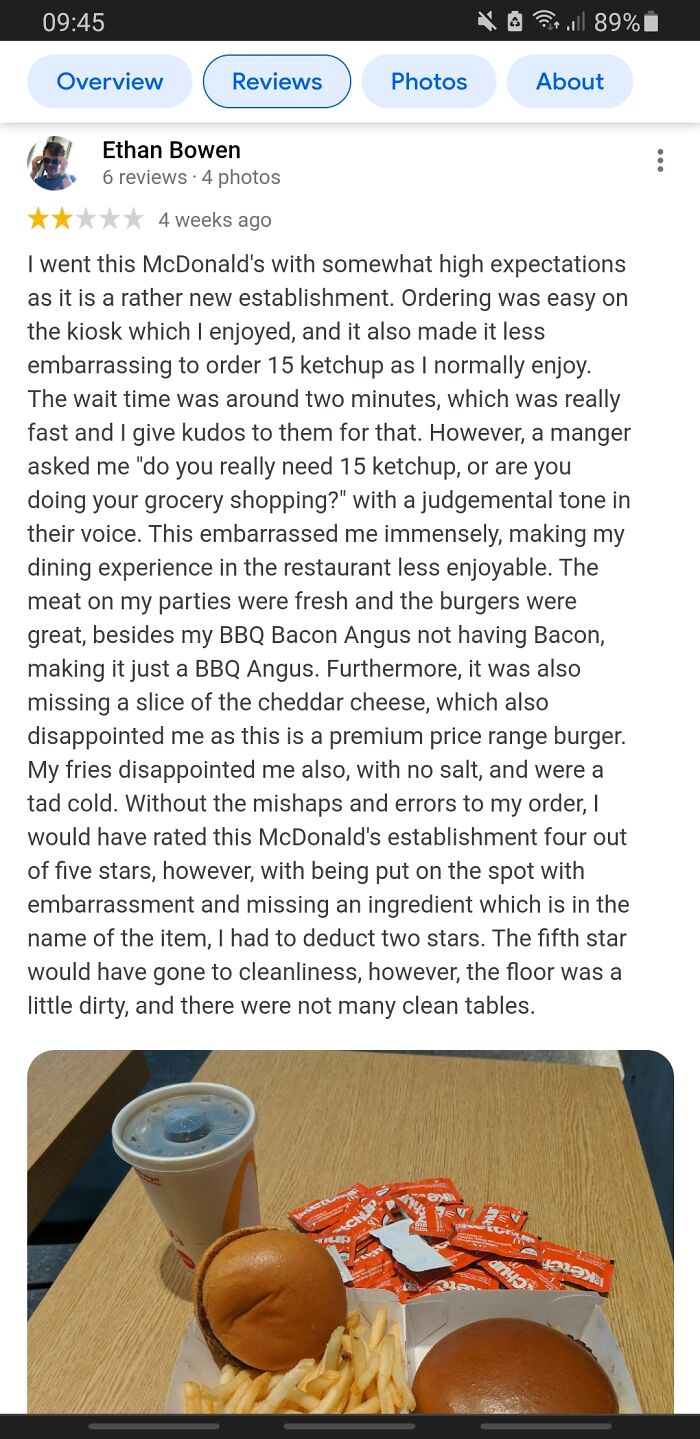The image size is (700, 1439).
Task: View Ethan Bowen's profile picture
Action: pos(53,164)
